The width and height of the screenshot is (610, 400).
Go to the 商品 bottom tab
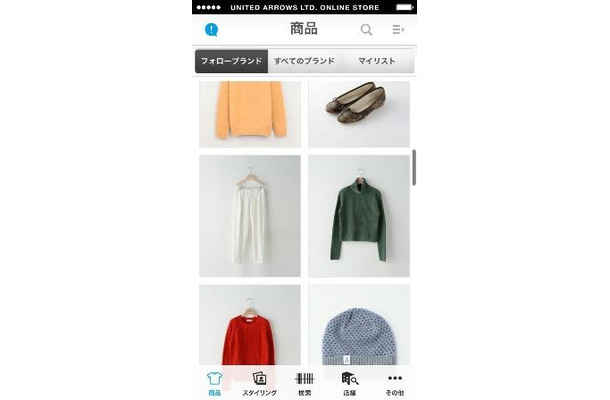(214, 384)
